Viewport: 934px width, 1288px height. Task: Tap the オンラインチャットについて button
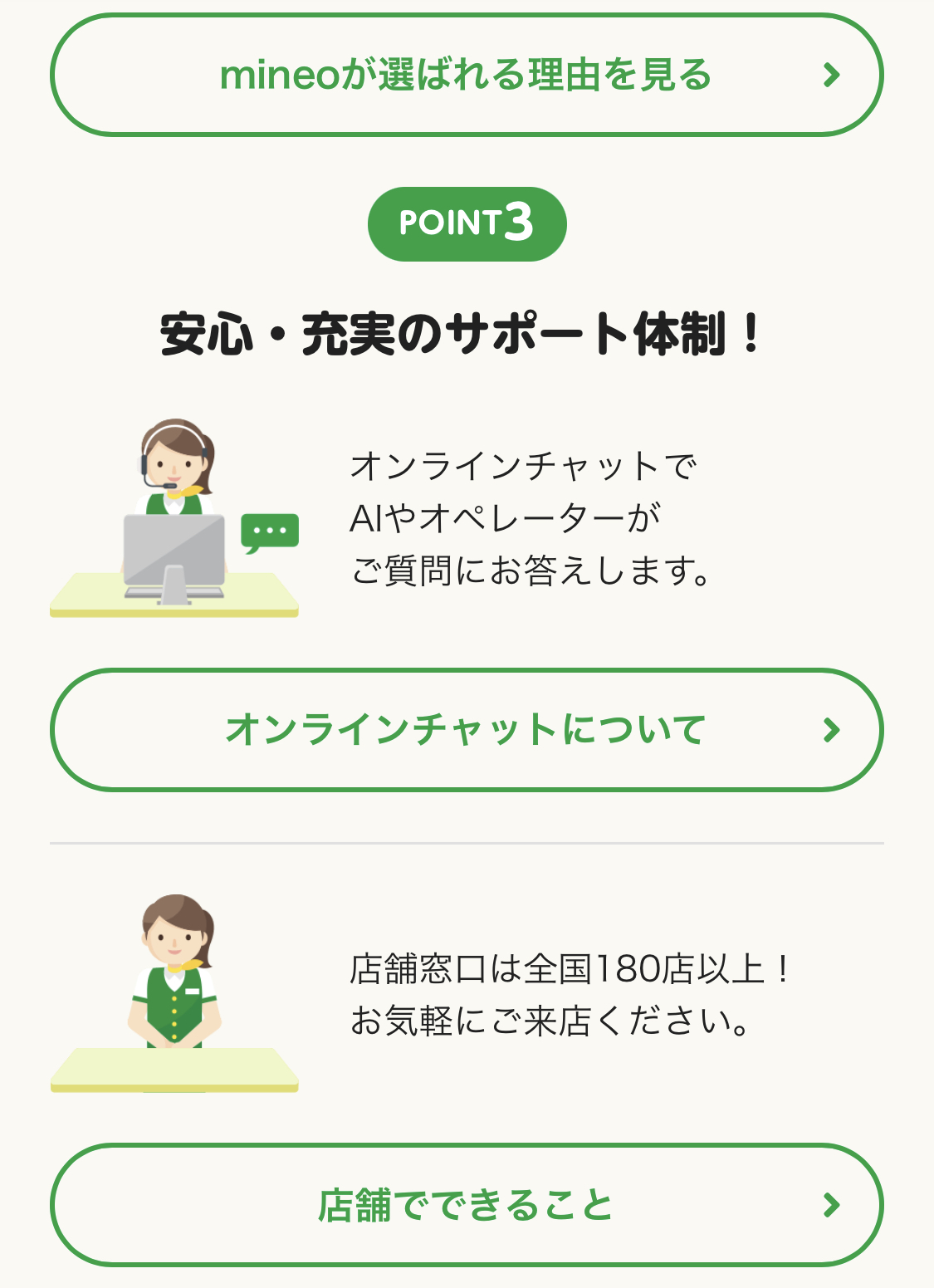pyautogui.click(x=467, y=730)
